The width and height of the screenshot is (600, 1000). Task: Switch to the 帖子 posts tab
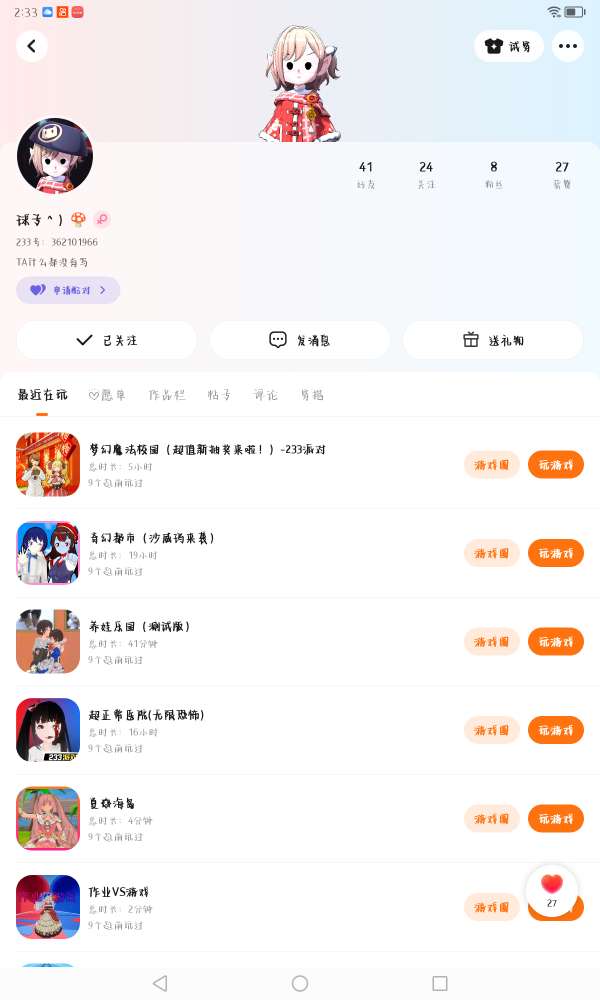219,395
